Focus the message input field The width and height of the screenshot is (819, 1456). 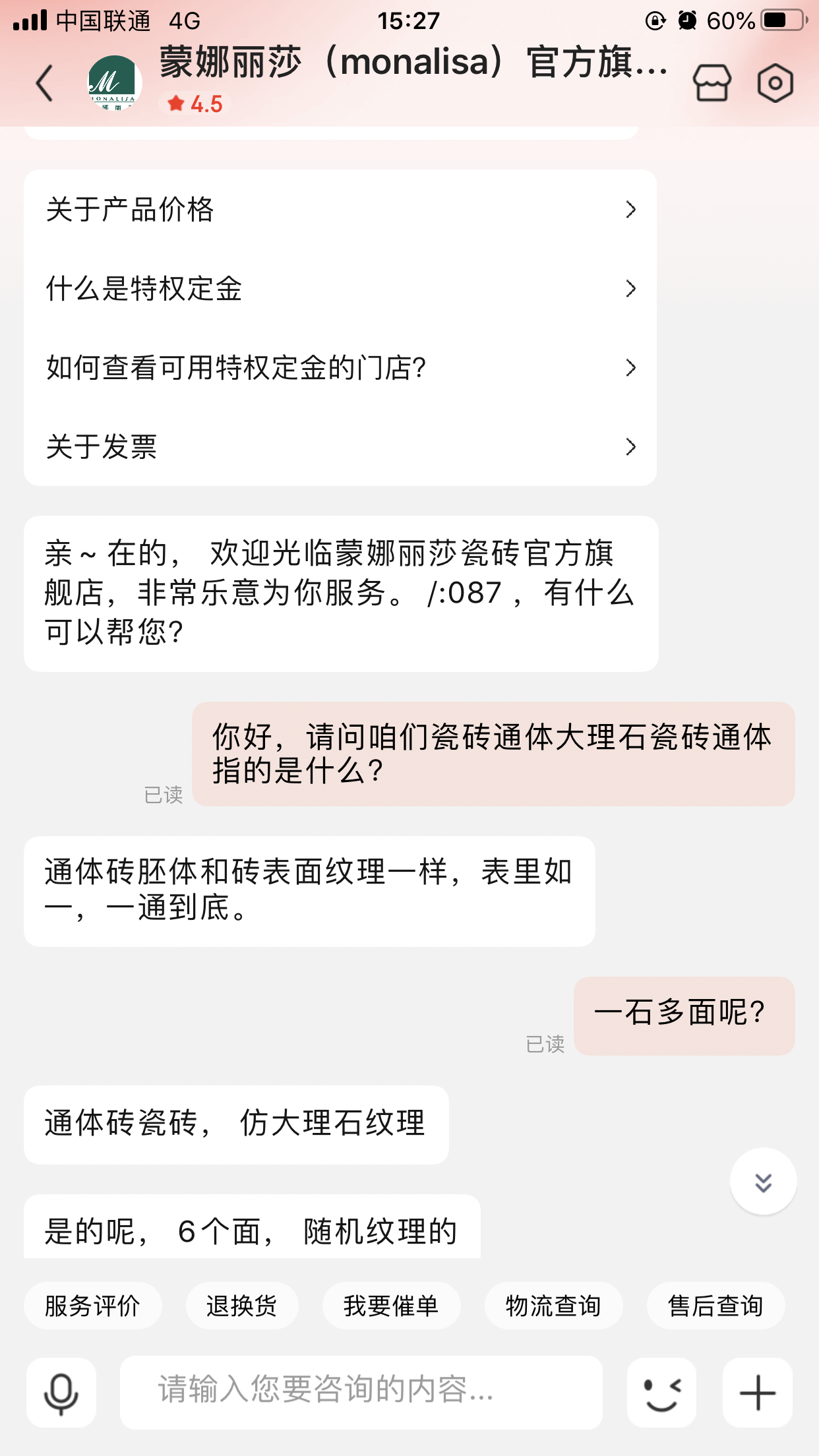361,1391
